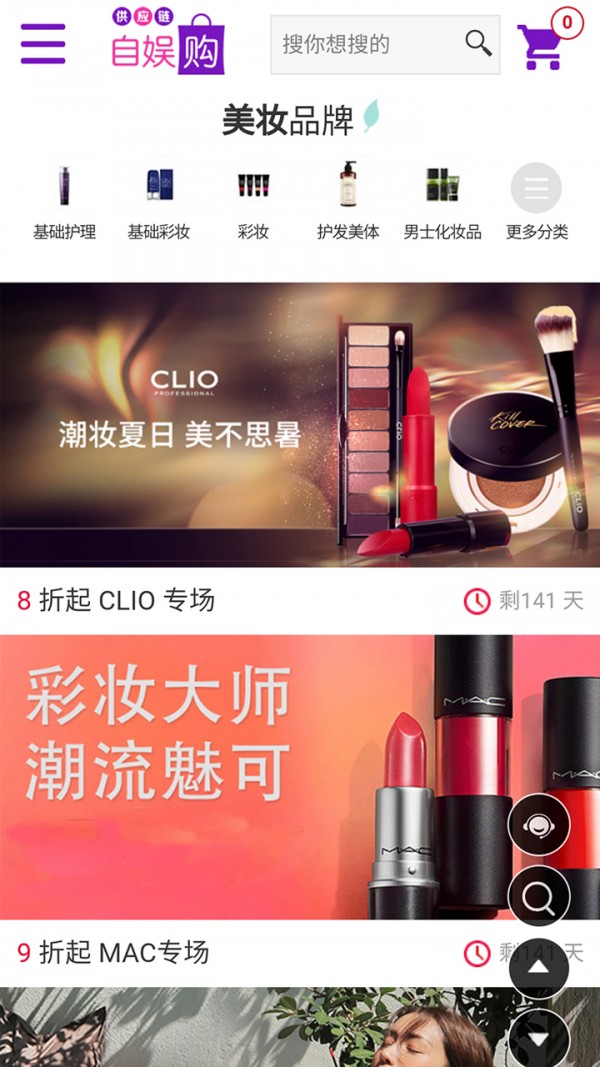The width and height of the screenshot is (600, 1067).
Task: Open the hamburger drawer menu
Action: (x=43, y=44)
